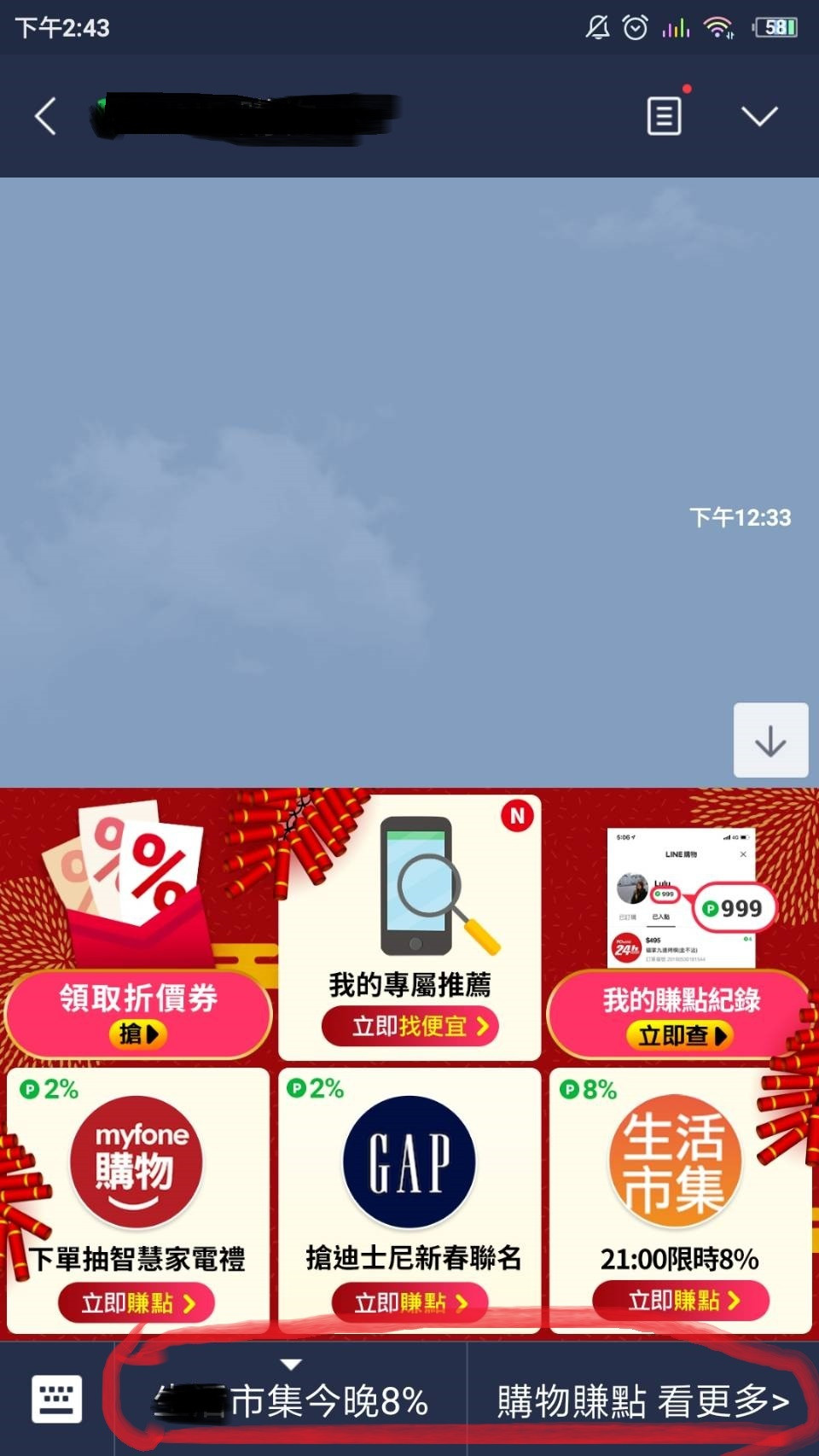Open the 生活市集 8% card

pyautogui.click(x=680, y=1199)
